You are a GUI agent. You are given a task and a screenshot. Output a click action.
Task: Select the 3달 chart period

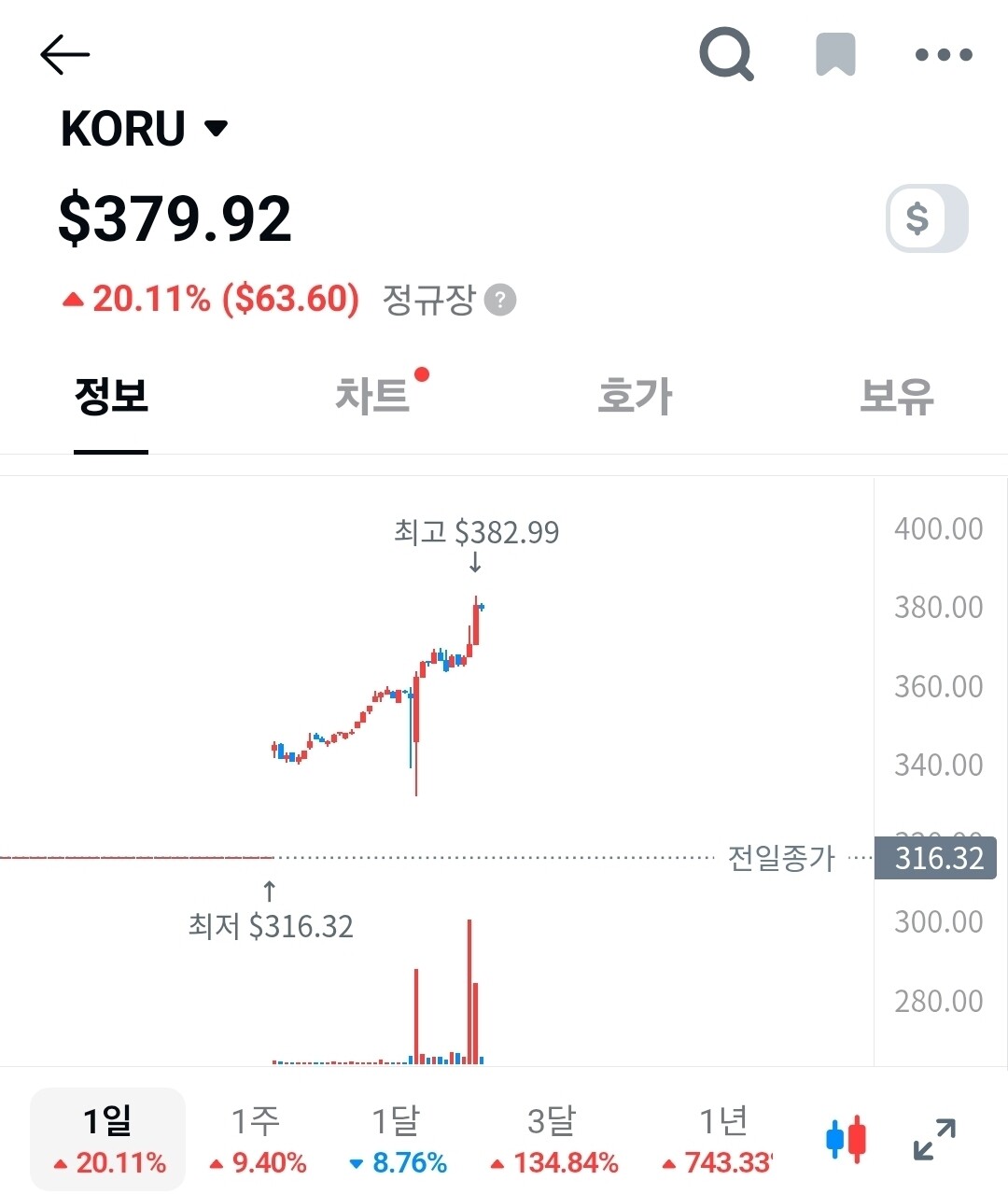coord(552,1139)
